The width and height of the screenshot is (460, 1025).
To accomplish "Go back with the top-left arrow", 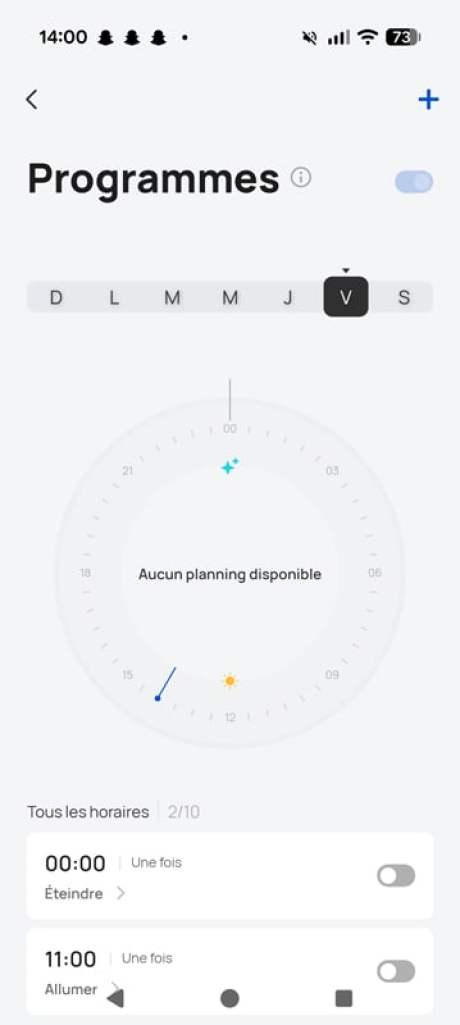I will 31,99.
